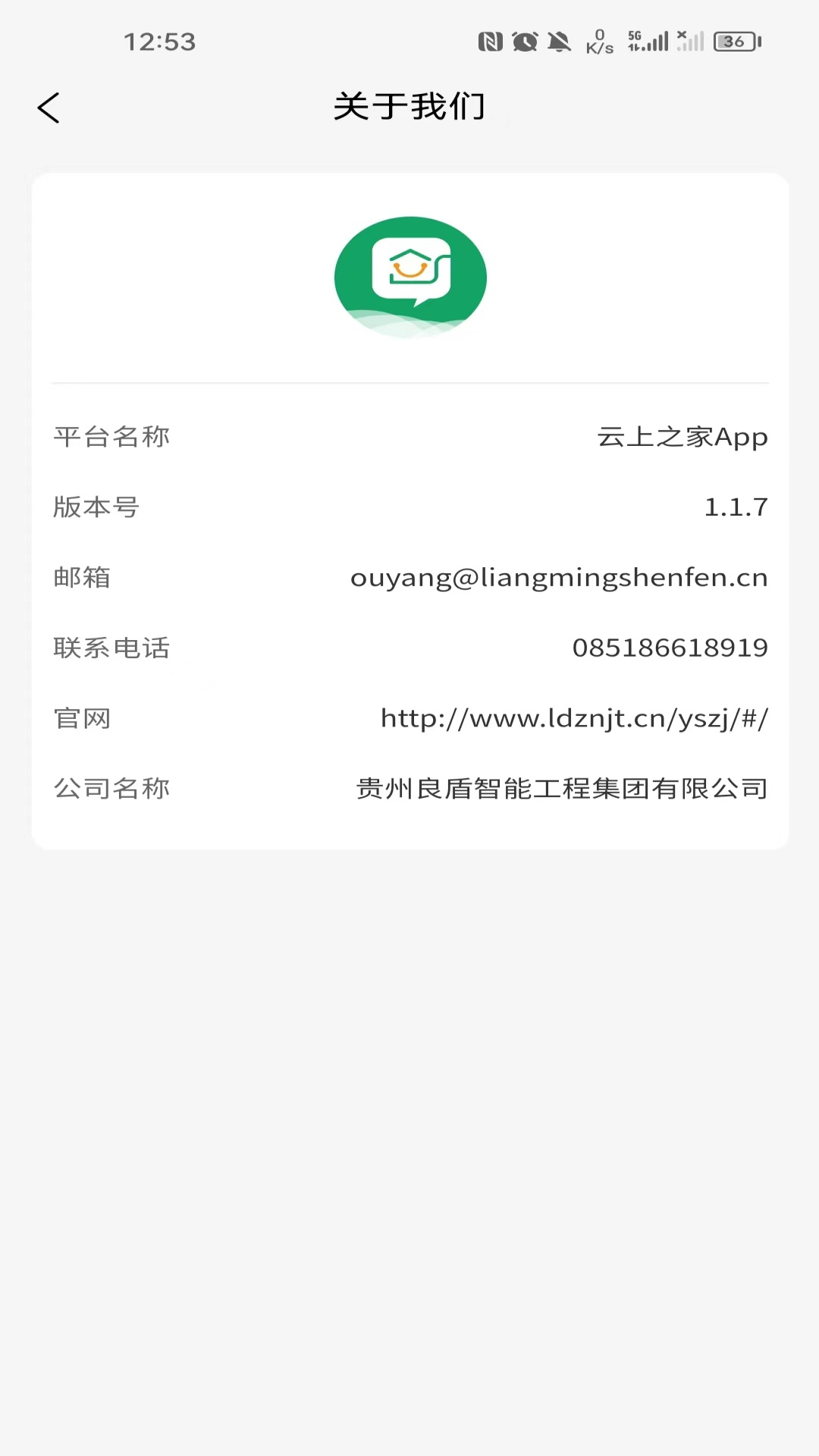This screenshot has width=819, height=1456.
Task: Go back from the 关于我们 page
Action: tap(49, 108)
